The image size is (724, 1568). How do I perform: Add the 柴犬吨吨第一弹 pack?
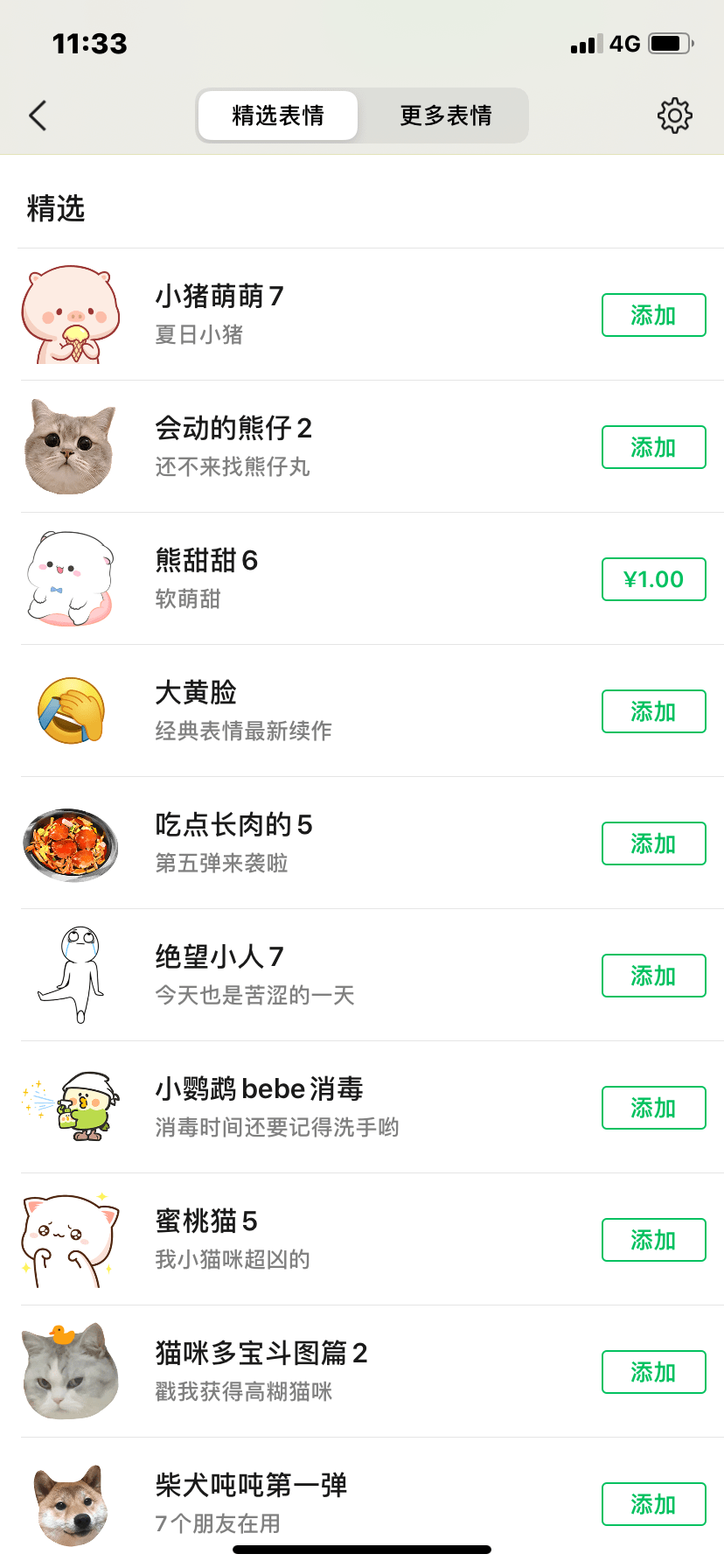(653, 1504)
